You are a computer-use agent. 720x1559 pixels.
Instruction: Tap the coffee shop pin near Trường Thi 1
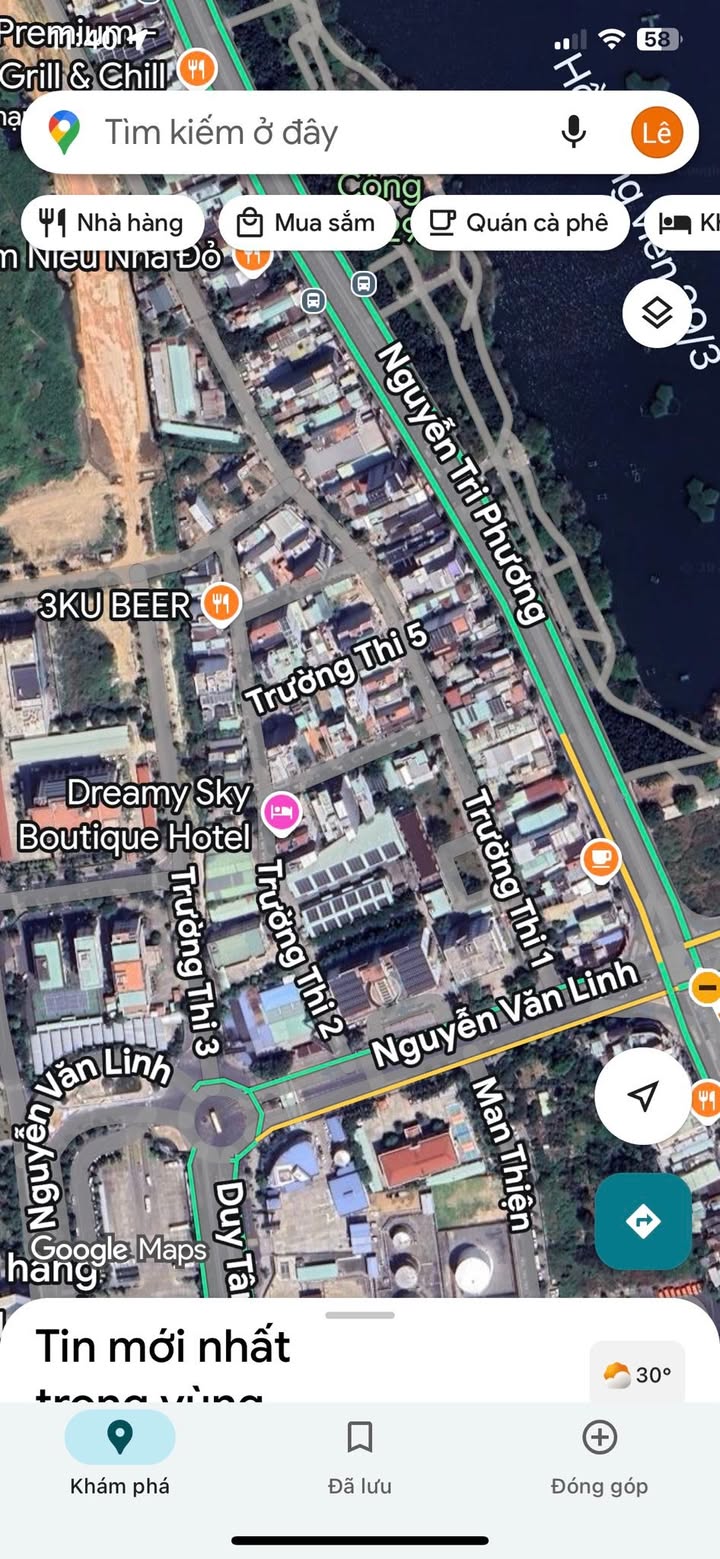(x=600, y=858)
